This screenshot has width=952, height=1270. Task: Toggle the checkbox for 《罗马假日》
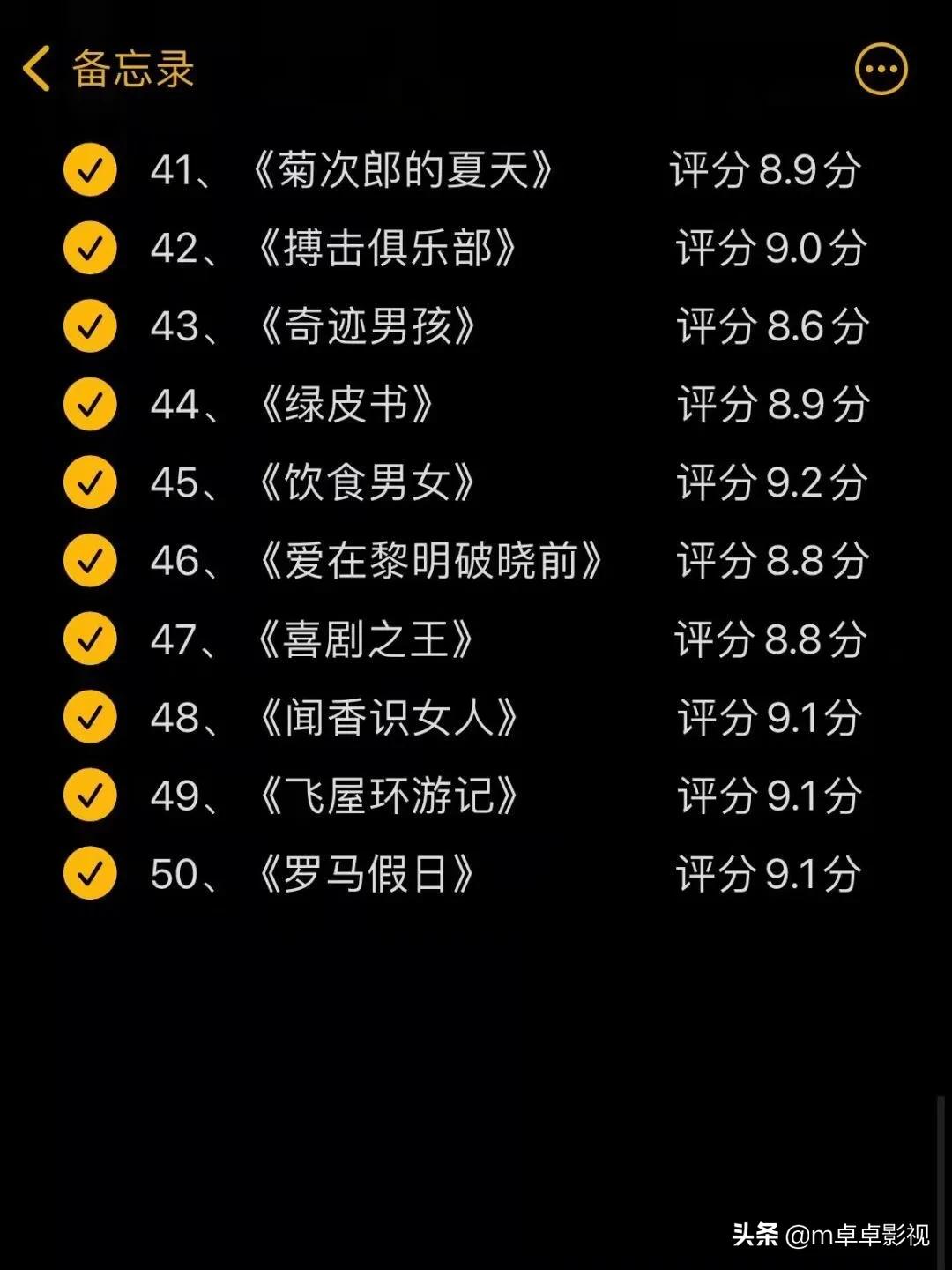(x=90, y=873)
